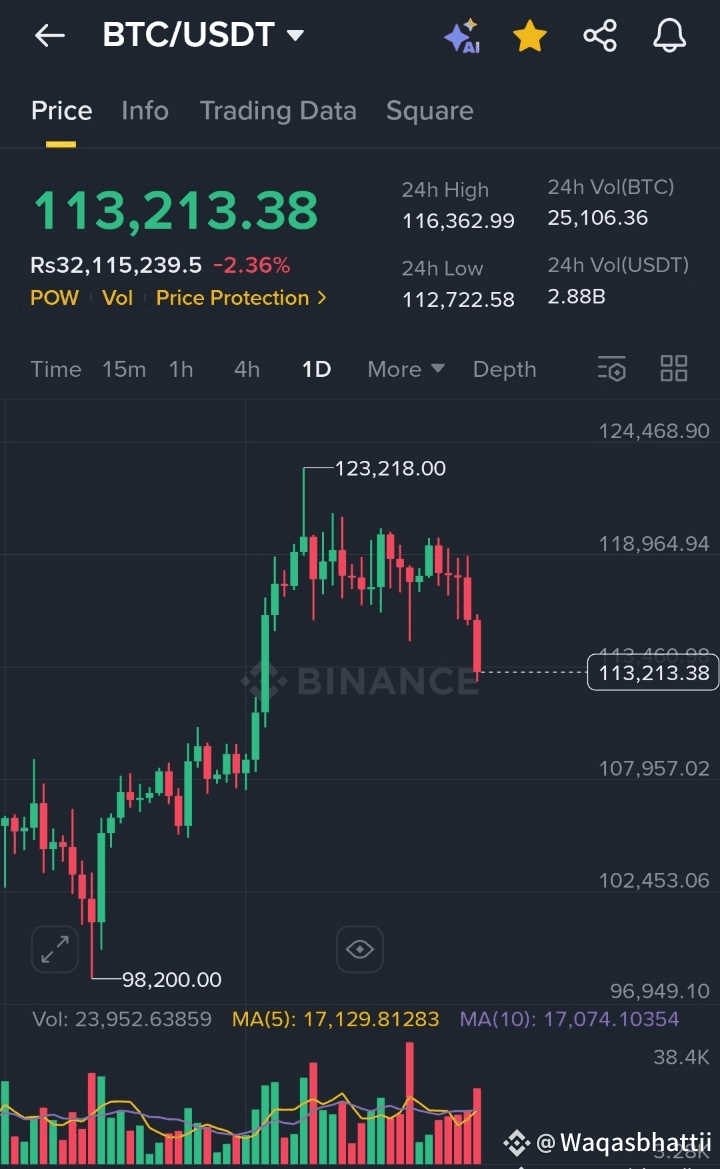
Task: Expand the chart to fullscreen
Action: point(55,949)
